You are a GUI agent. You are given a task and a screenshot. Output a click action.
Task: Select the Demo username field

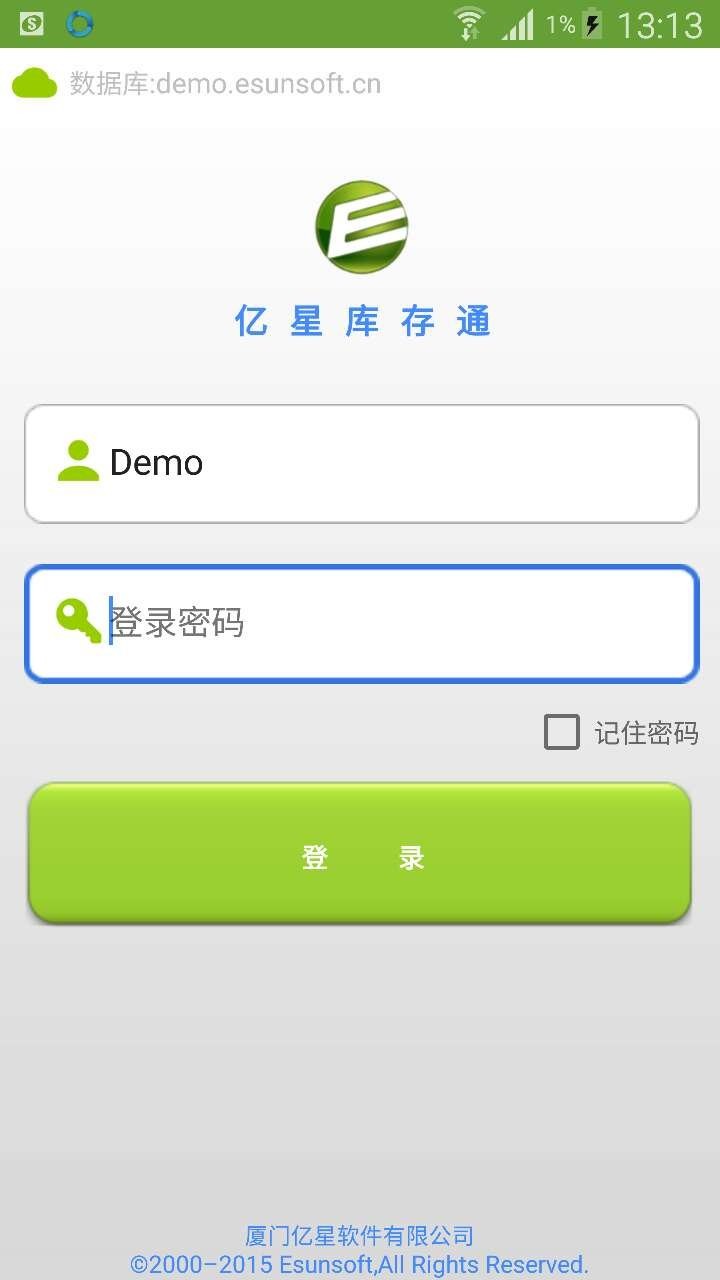coord(360,462)
